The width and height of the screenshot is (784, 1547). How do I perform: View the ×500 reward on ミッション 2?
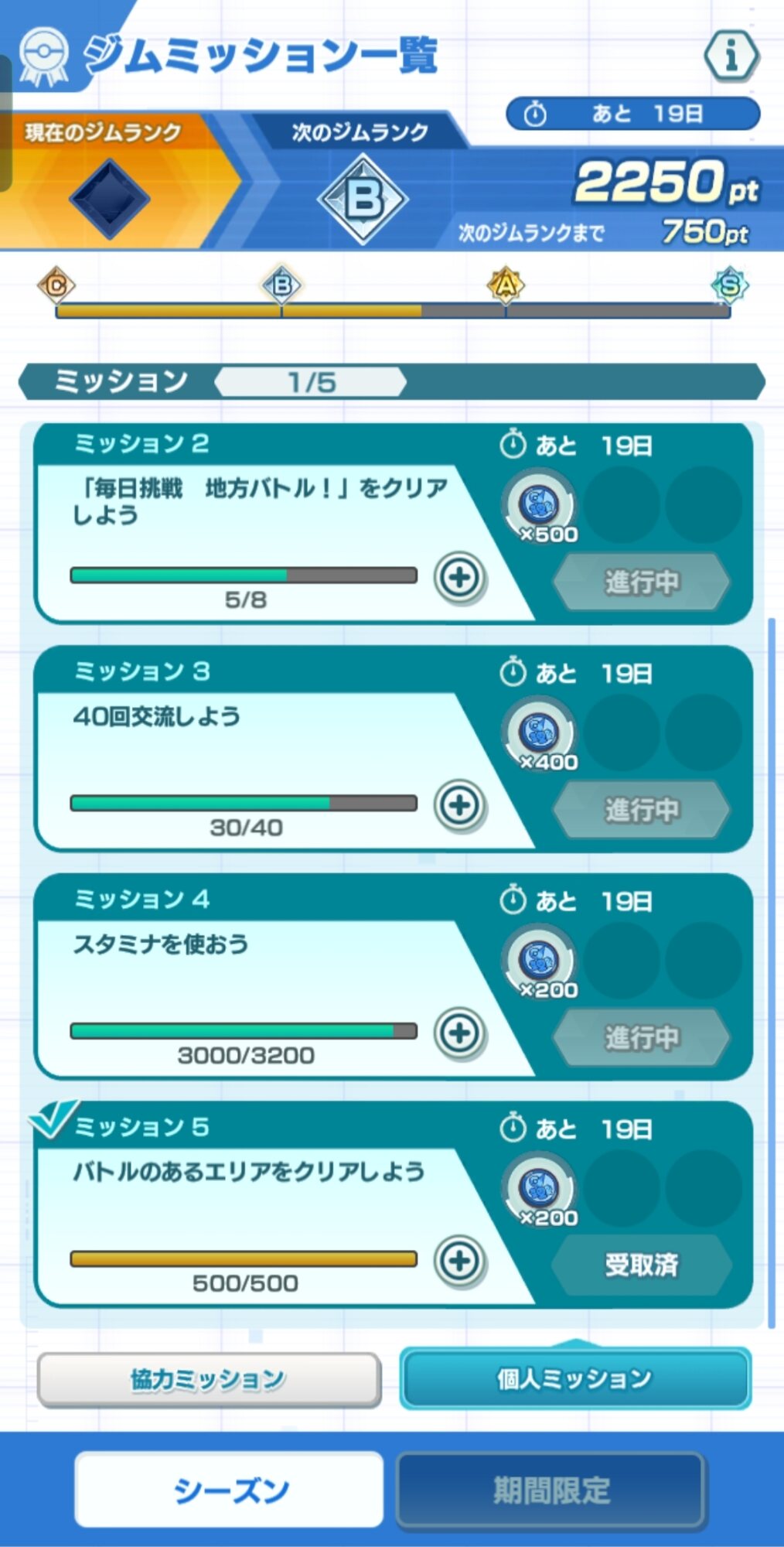pos(539,507)
